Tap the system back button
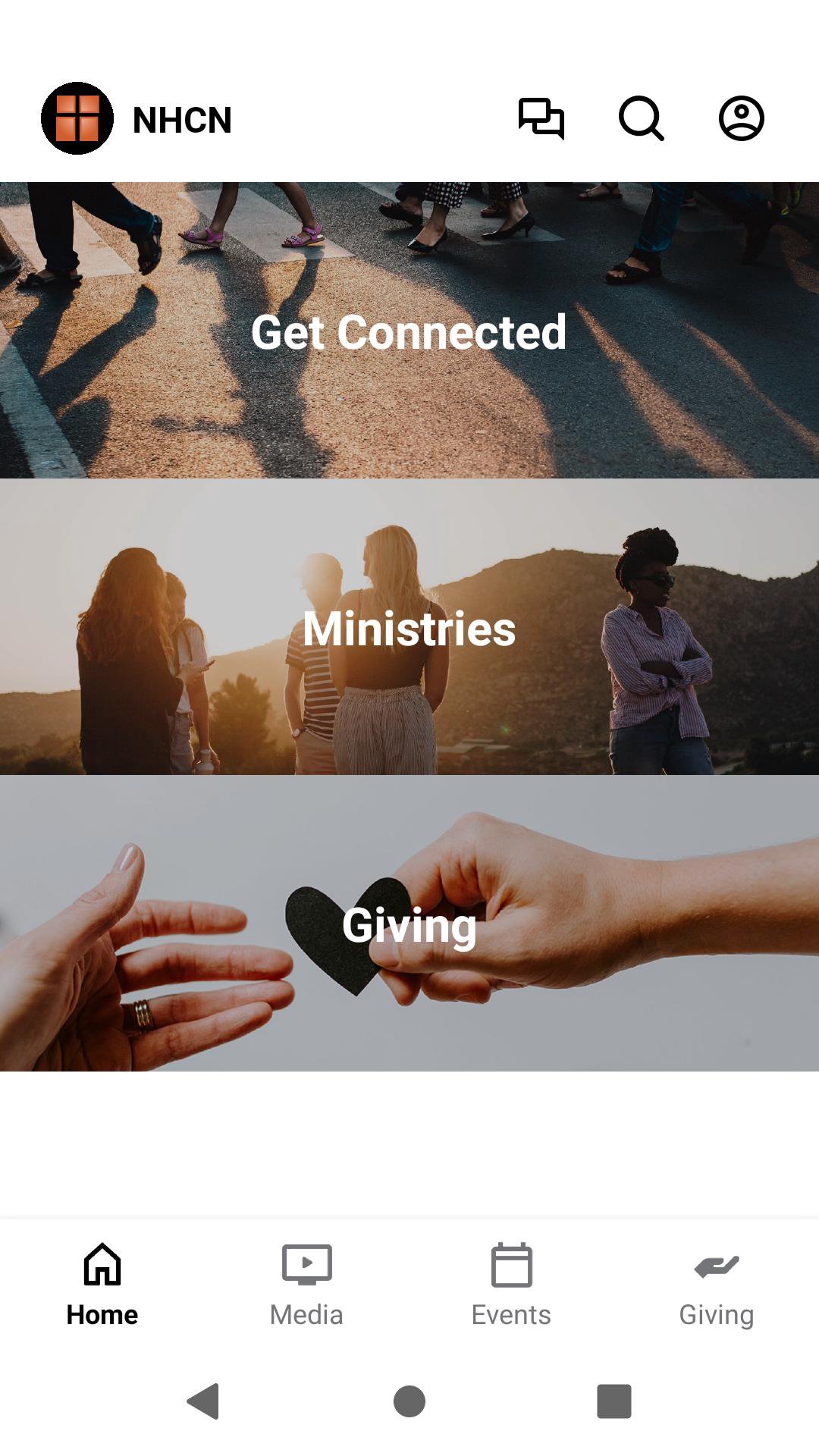The width and height of the screenshot is (819, 1456). [203, 1401]
